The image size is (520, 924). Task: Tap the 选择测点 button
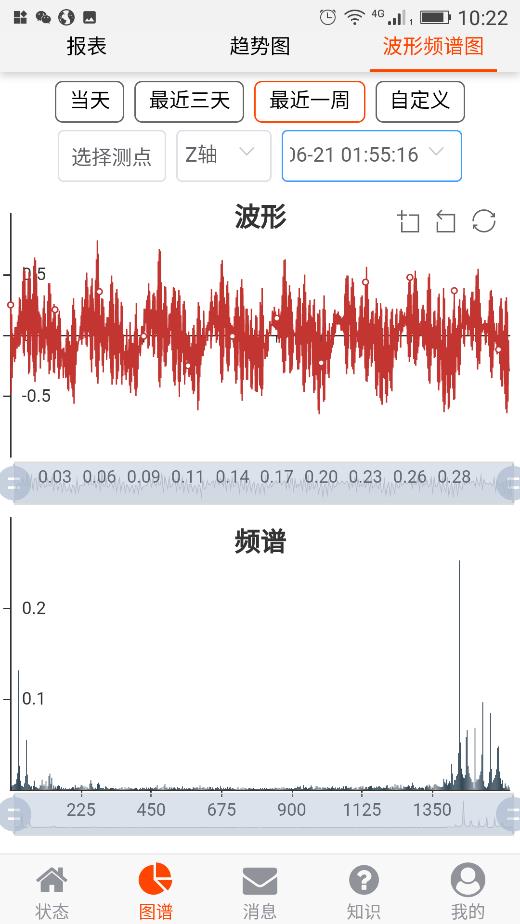click(x=112, y=156)
